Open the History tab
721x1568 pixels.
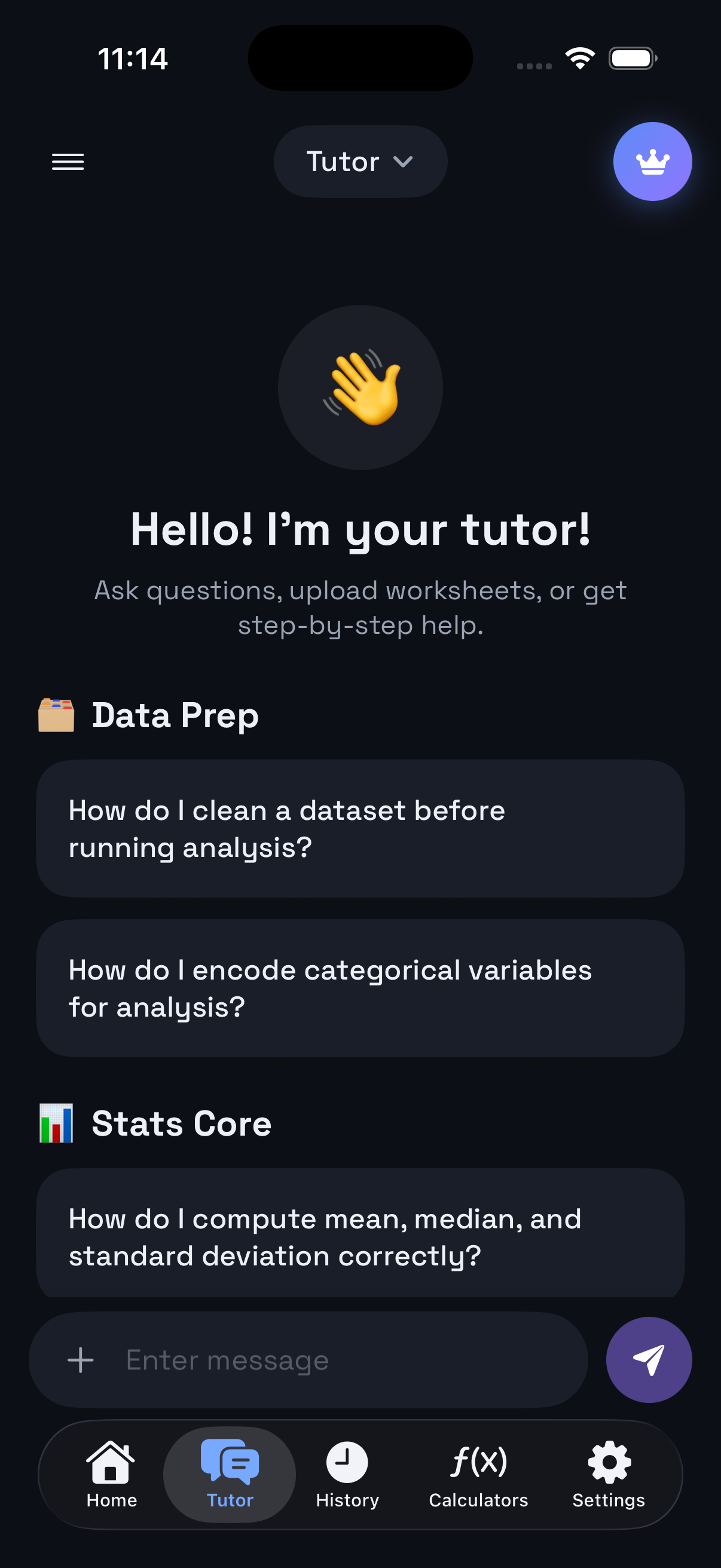click(x=347, y=1474)
